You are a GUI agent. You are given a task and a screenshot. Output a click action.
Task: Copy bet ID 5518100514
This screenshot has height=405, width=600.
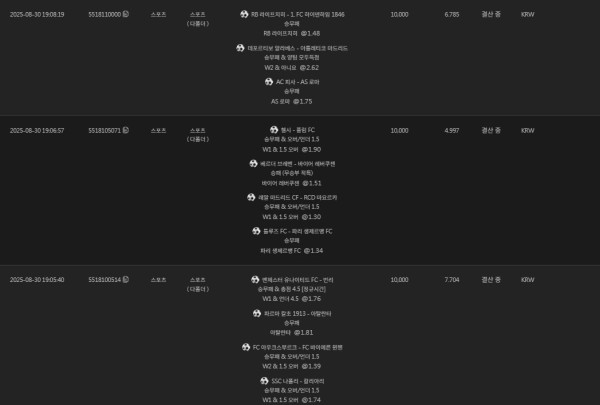[x=125, y=280]
